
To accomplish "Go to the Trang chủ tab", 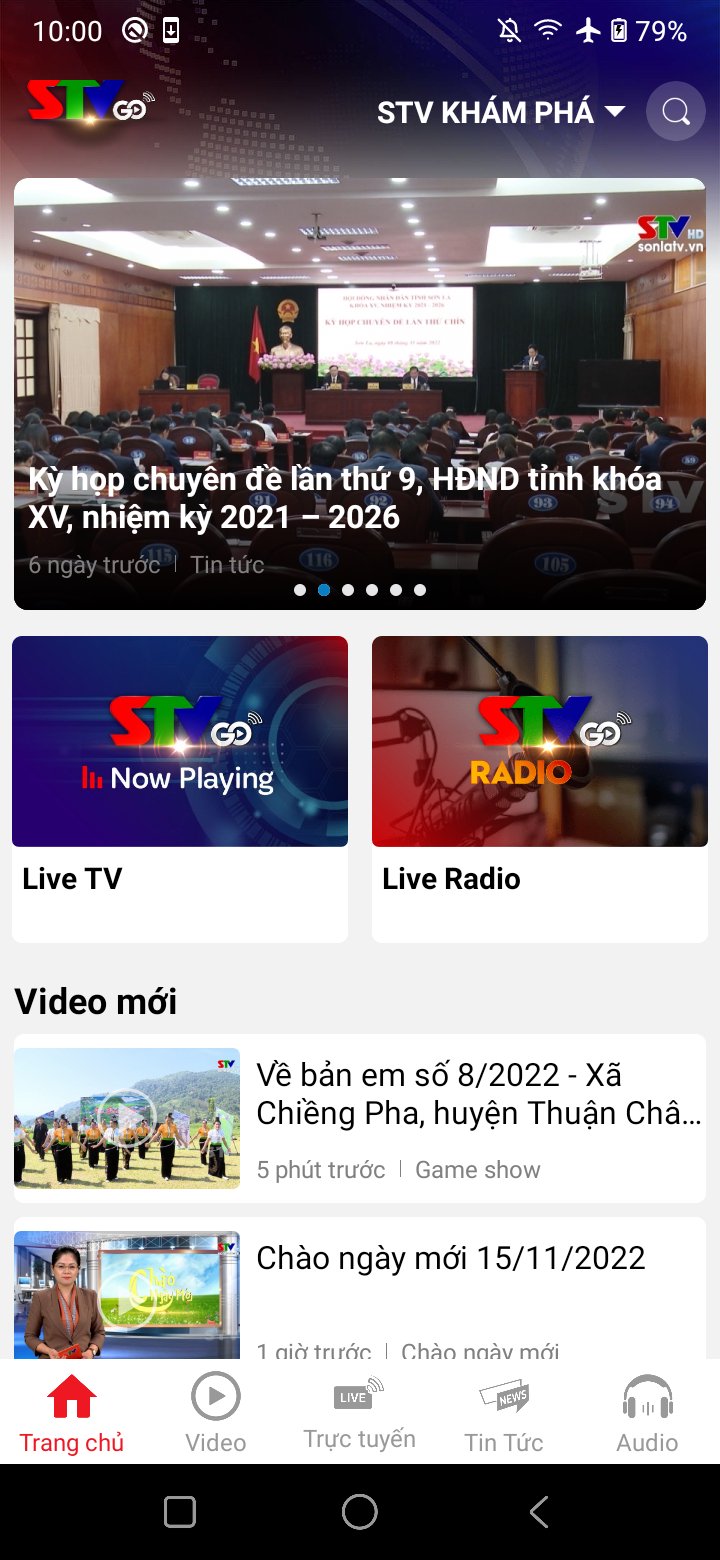I will [72, 1414].
